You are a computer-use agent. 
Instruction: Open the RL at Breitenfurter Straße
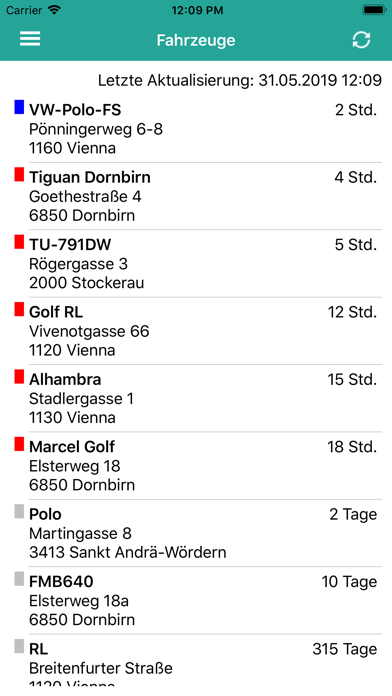tap(196, 661)
